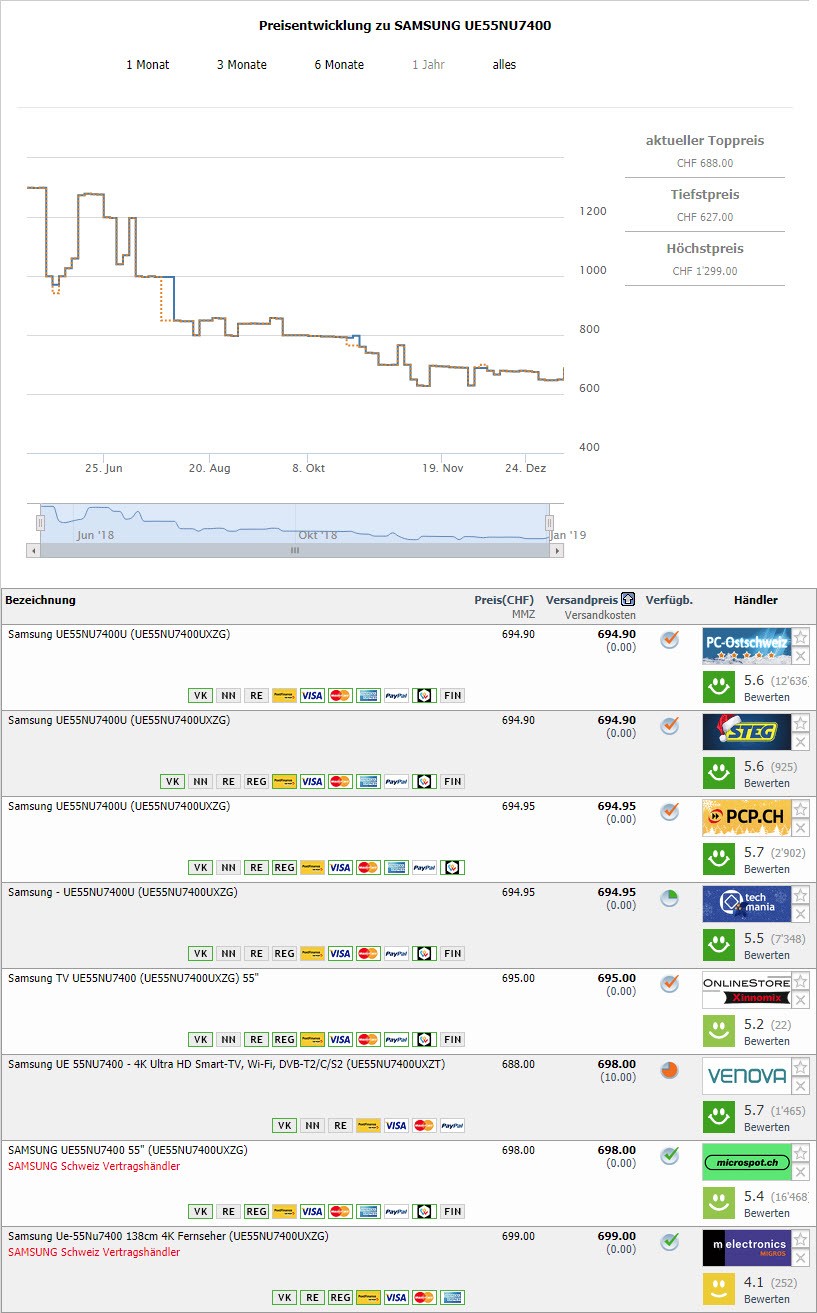Open the PCP.CH dealer offer
817x1313 pixels.
tap(746, 818)
